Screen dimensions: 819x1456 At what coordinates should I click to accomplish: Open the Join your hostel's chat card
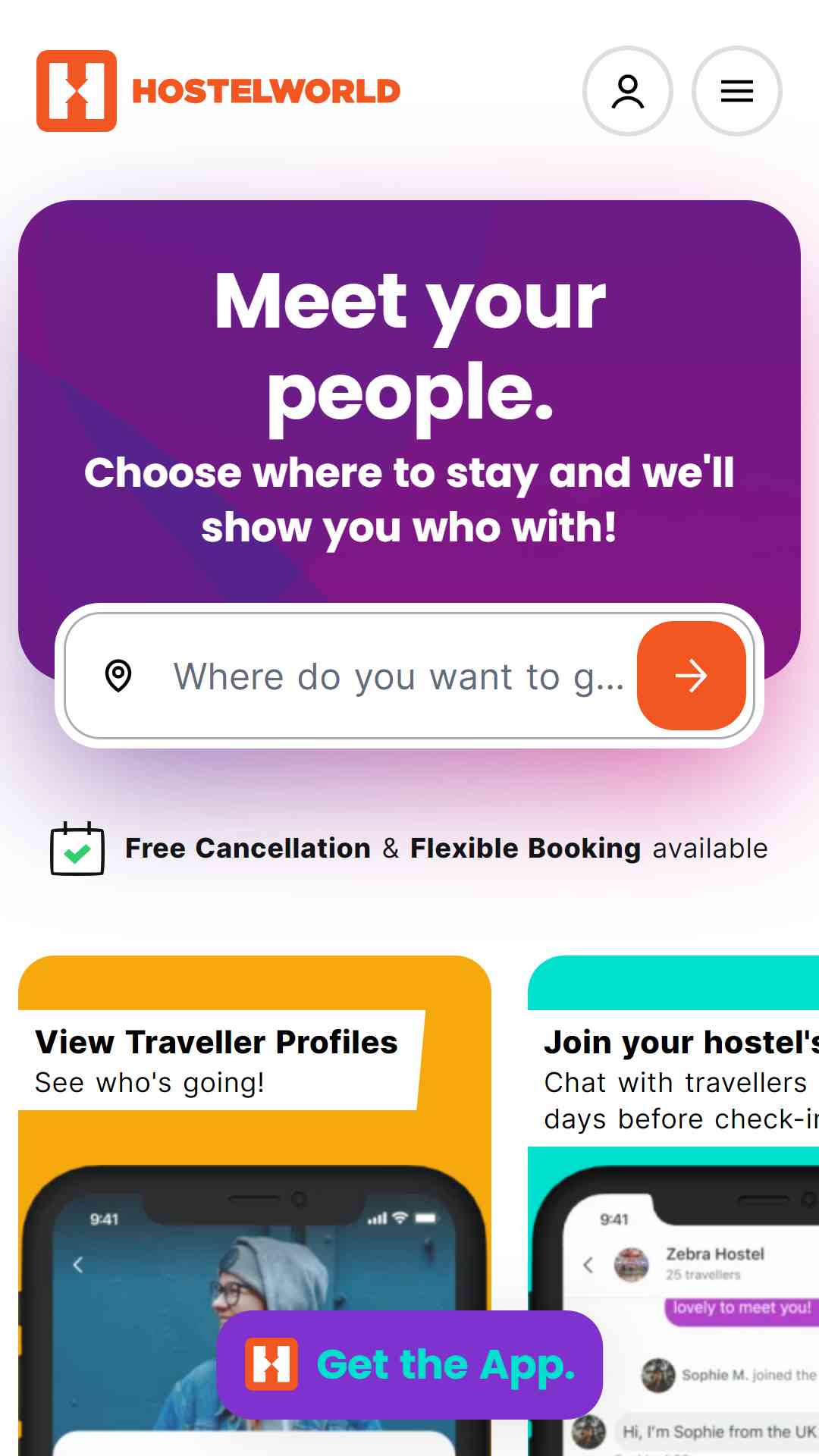pyautogui.click(x=675, y=1077)
